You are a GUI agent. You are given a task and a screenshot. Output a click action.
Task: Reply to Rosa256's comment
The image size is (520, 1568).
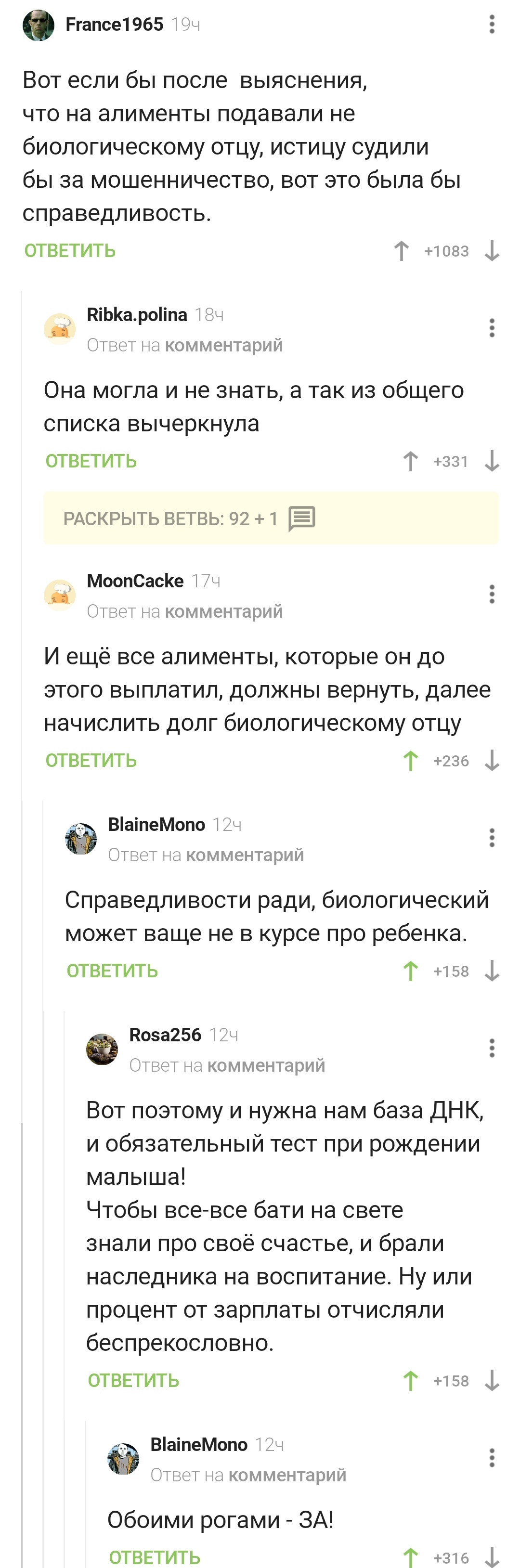[133, 1381]
